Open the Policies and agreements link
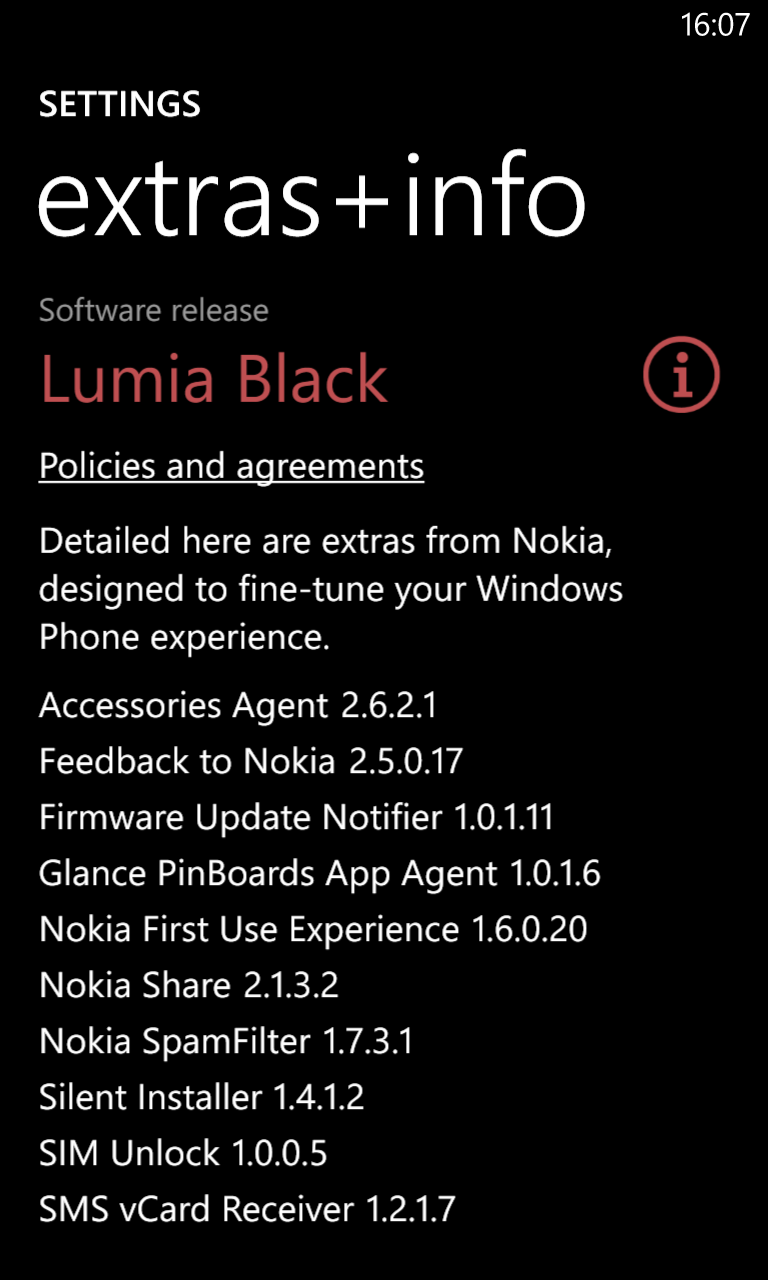Image resolution: width=768 pixels, height=1280 pixels. (231, 466)
